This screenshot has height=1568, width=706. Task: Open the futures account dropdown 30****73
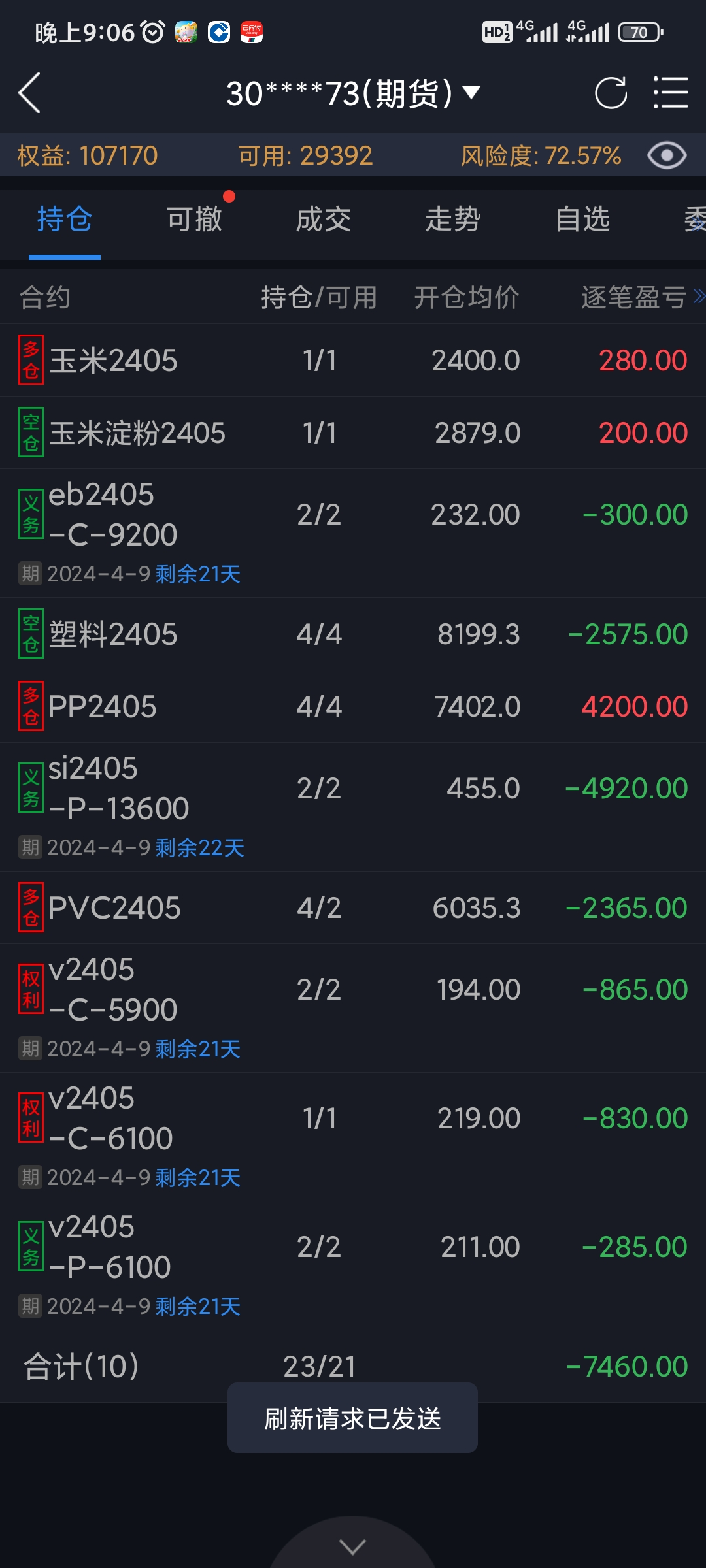pos(353,93)
